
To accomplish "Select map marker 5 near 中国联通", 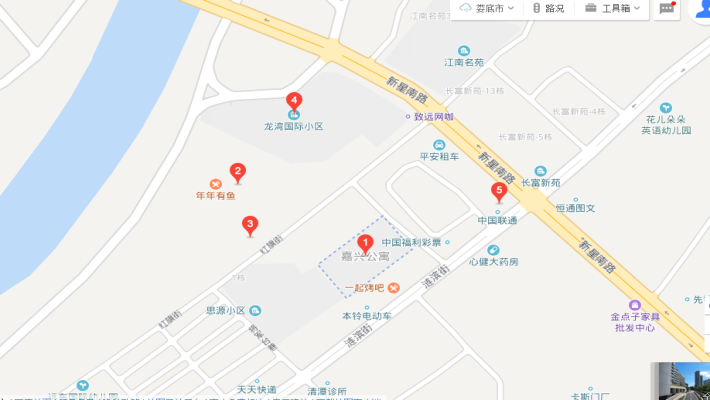I will 498,192.
